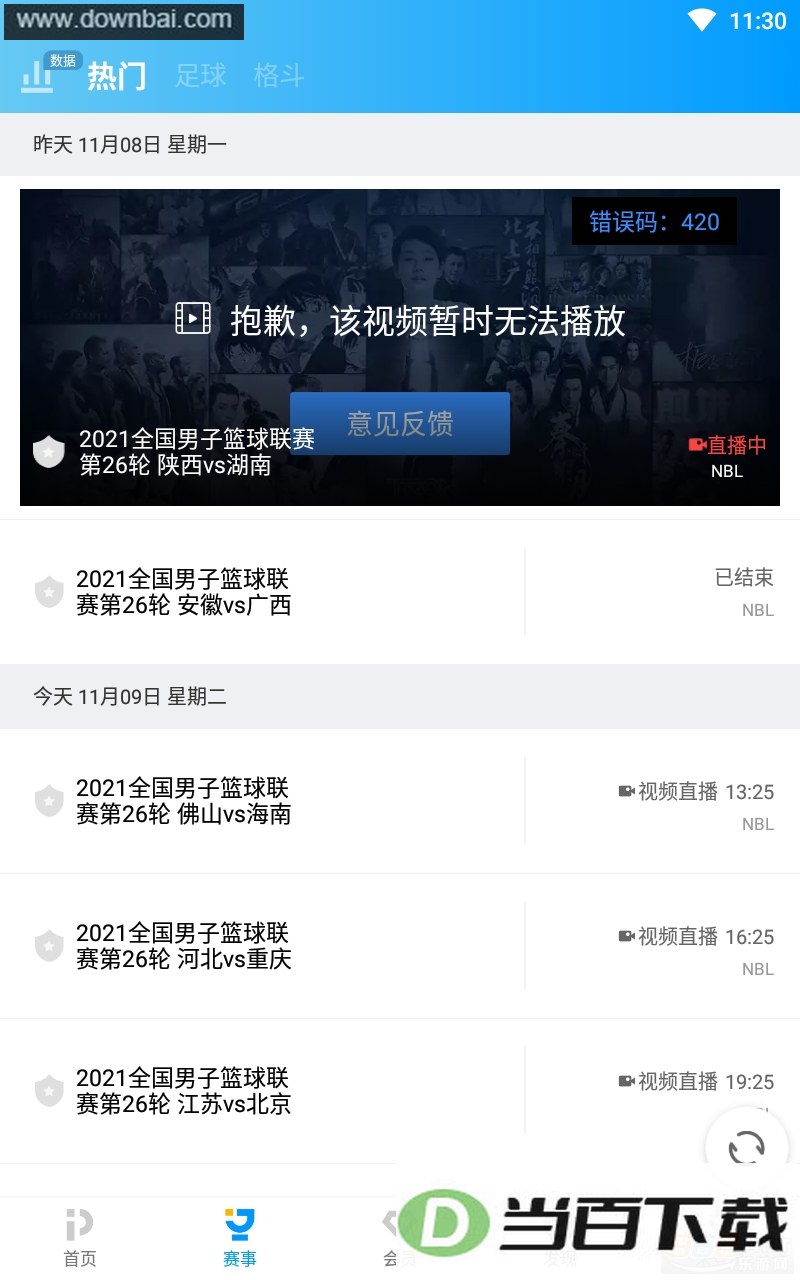The height and width of the screenshot is (1280, 800).
Task: Switch to the 格斗 tab
Action: pos(279,76)
